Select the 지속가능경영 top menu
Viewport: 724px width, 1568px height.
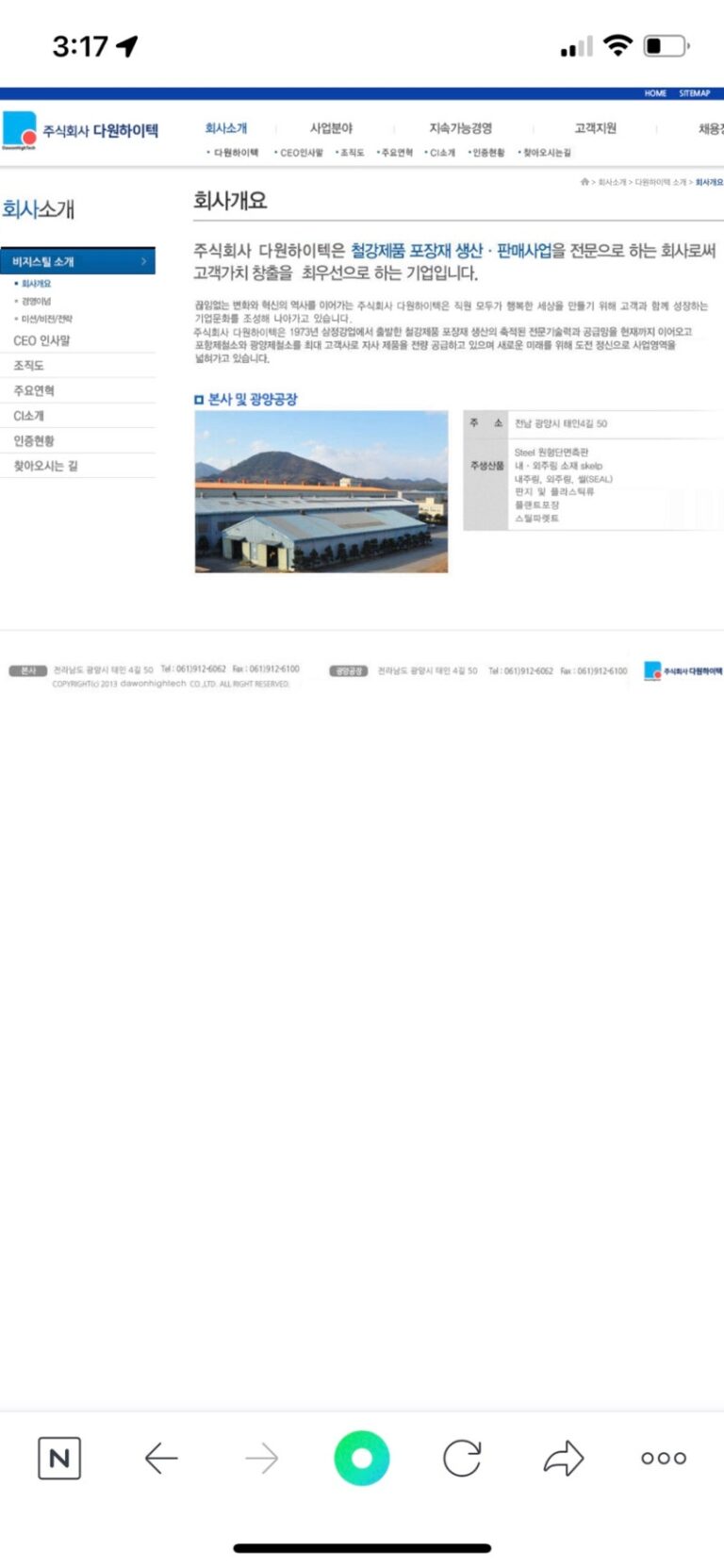pos(460,128)
